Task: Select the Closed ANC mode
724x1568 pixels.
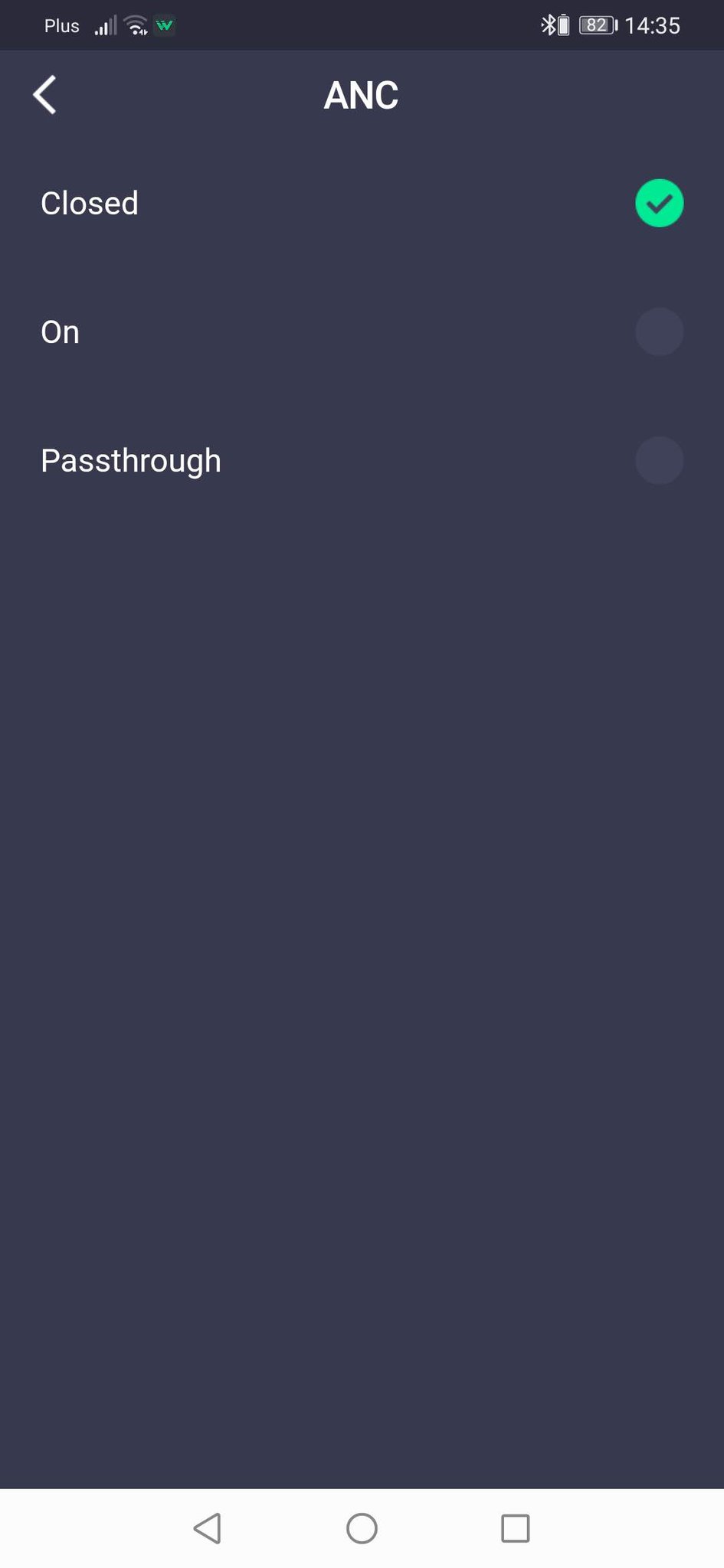Action: click(x=658, y=204)
